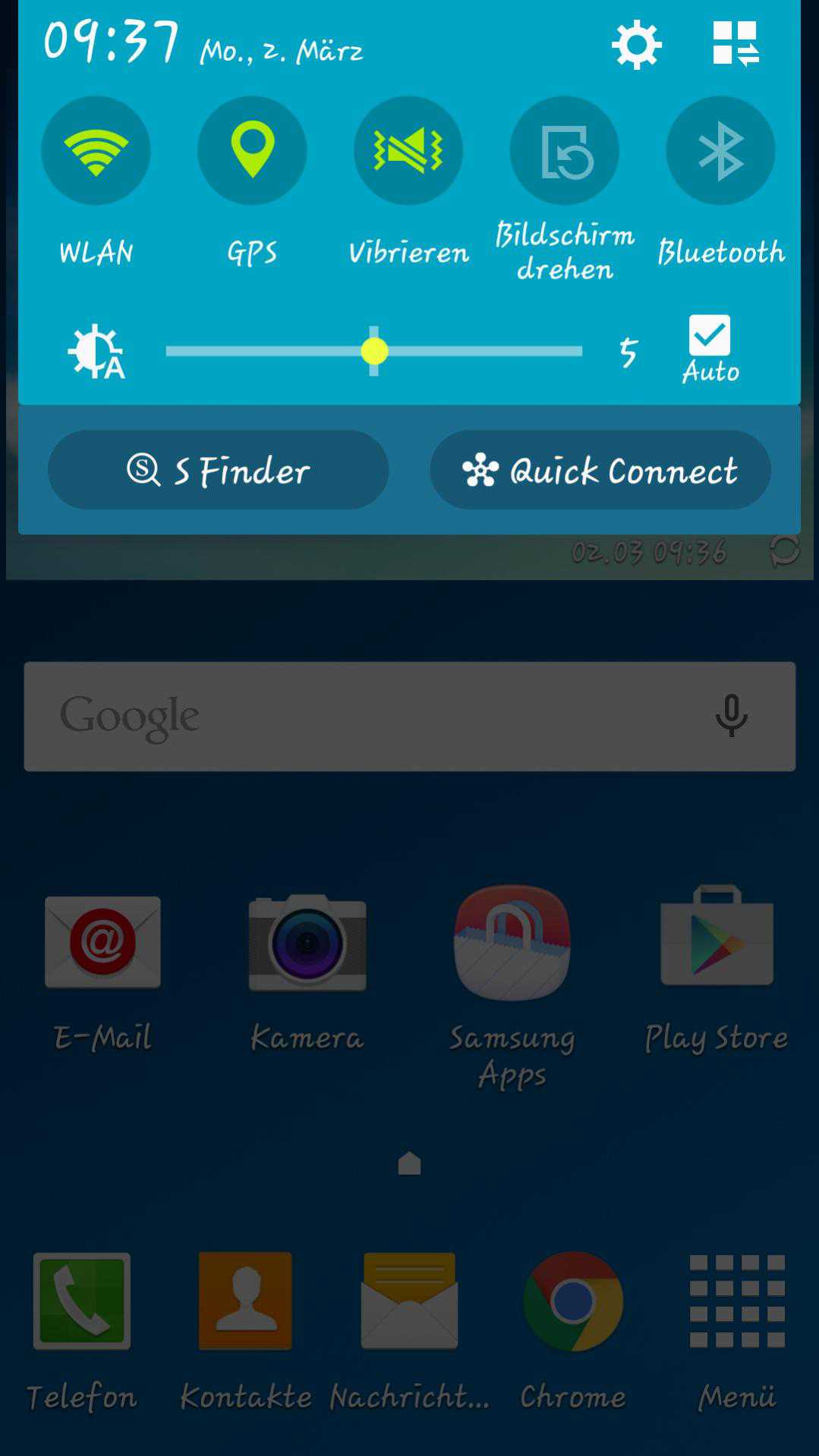
Task: Open settings via the gear icon
Action: 636,45
